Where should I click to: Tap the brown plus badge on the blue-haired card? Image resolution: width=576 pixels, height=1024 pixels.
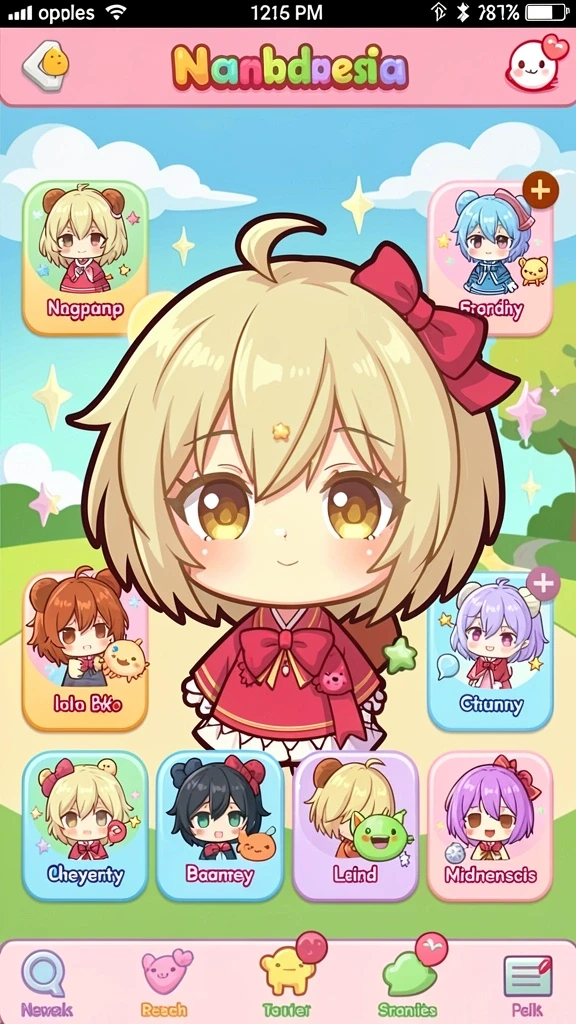[x=540, y=190]
